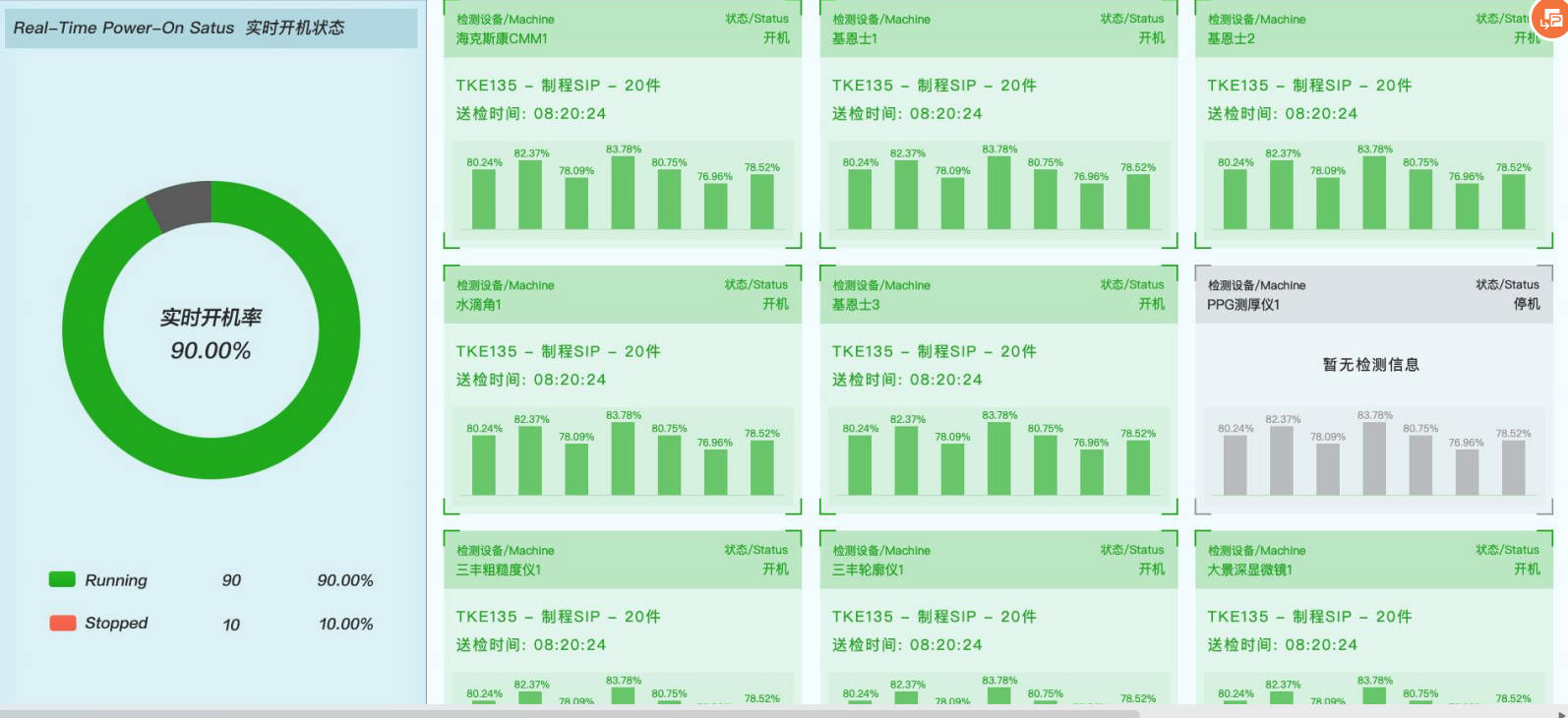Open the 三丰粗糙度仪1 machine card

(623, 620)
